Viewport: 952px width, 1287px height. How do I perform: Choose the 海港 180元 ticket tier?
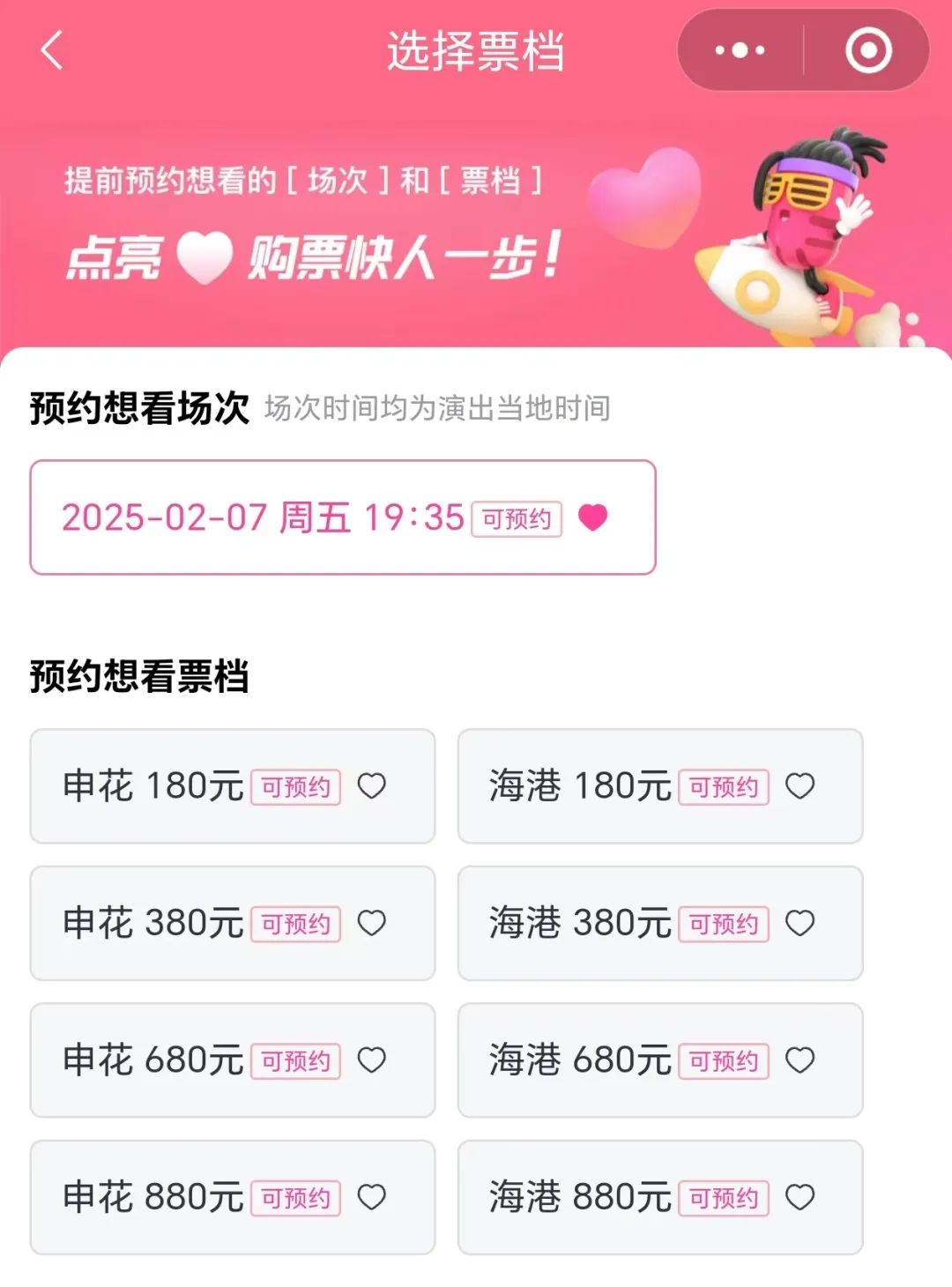click(x=659, y=785)
